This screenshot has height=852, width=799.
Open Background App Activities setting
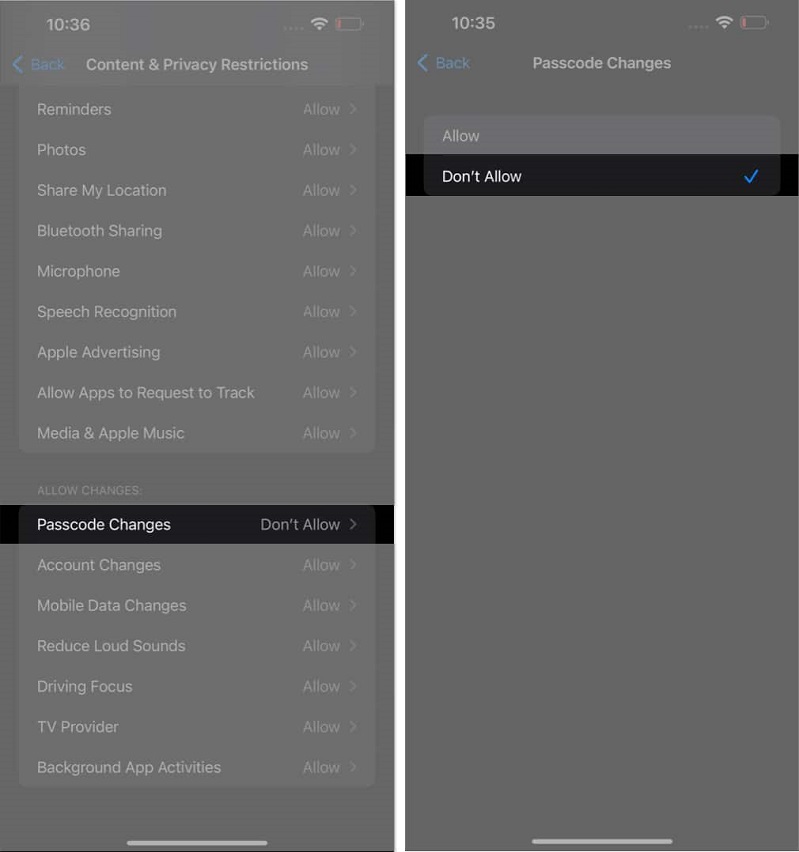pos(196,767)
